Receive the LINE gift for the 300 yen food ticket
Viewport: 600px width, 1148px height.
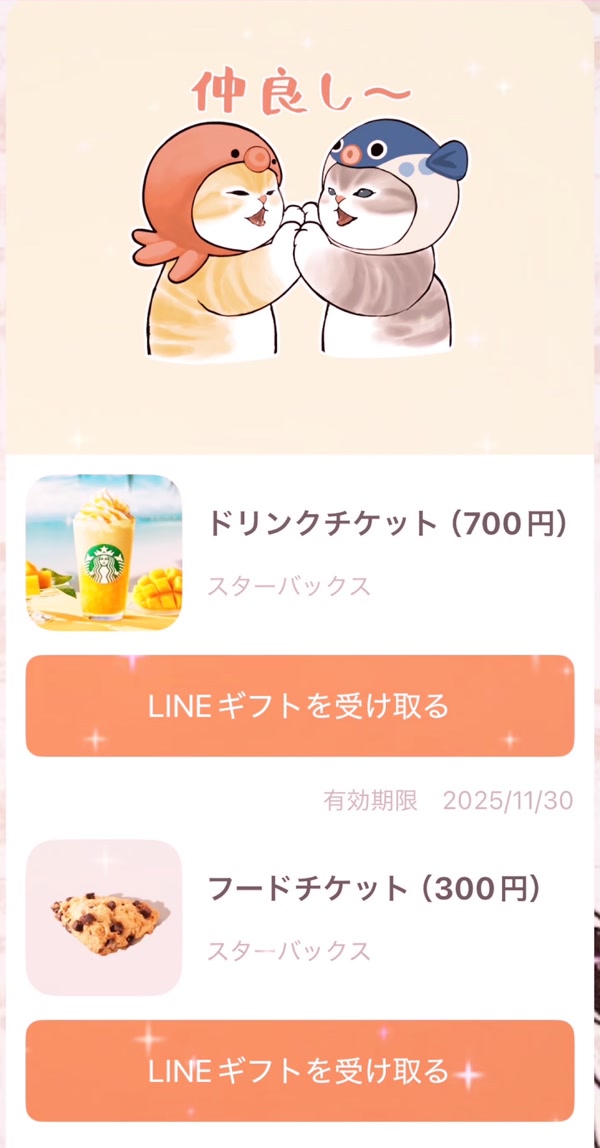coord(300,1071)
